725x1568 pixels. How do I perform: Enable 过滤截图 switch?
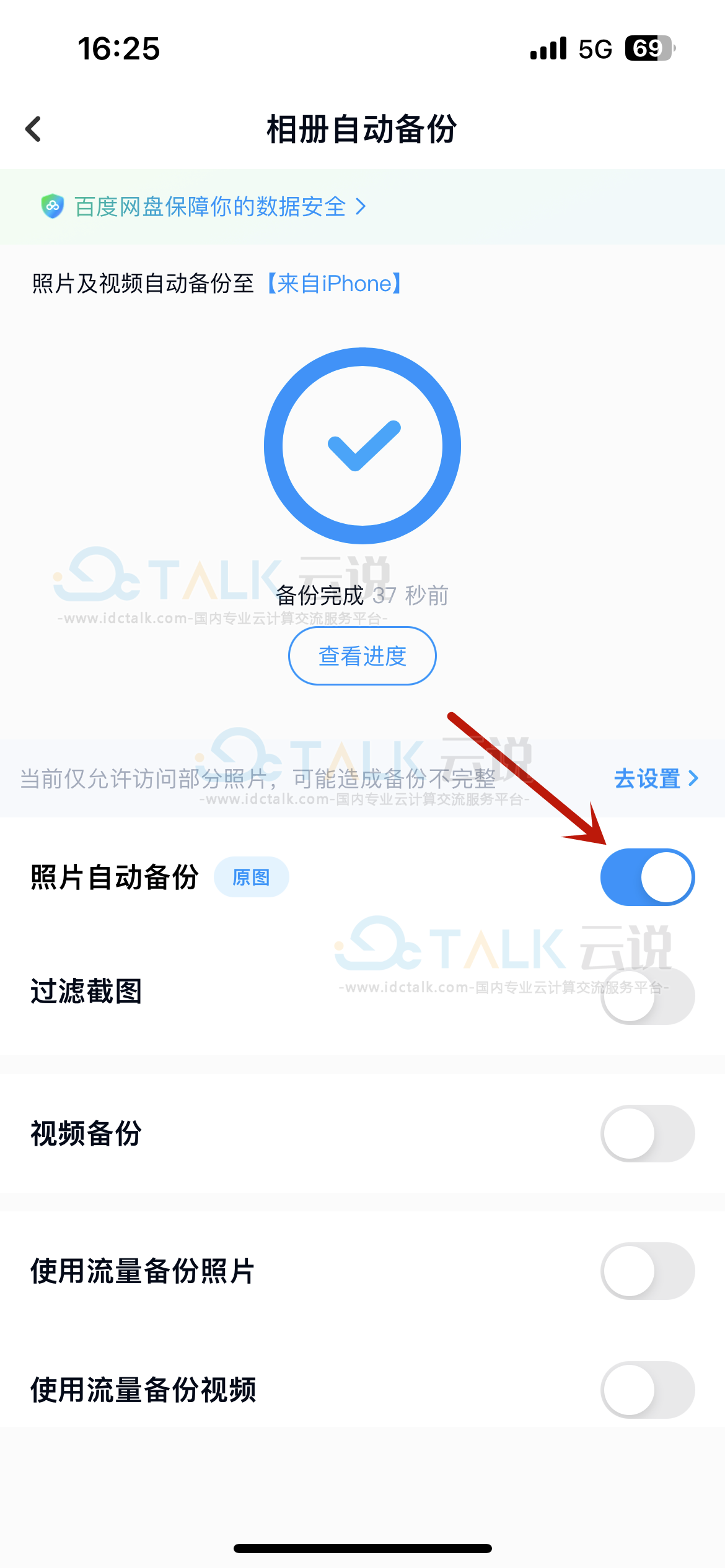(x=647, y=996)
